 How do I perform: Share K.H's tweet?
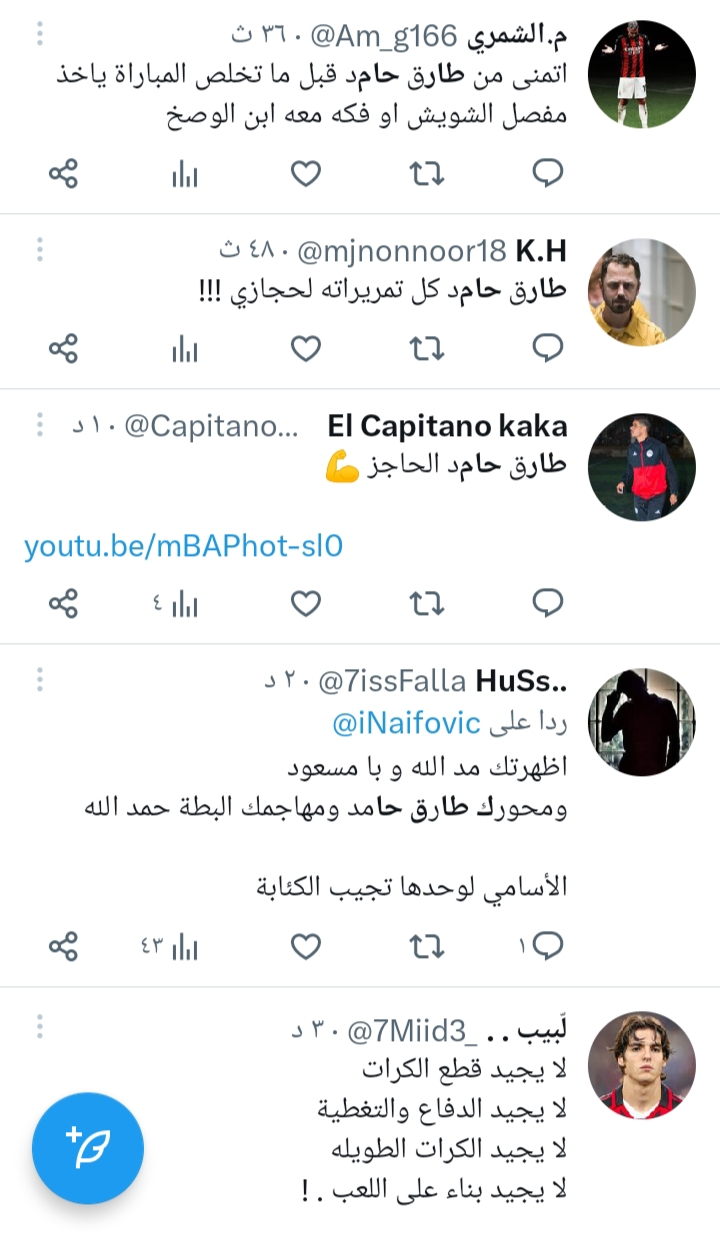[x=63, y=349]
